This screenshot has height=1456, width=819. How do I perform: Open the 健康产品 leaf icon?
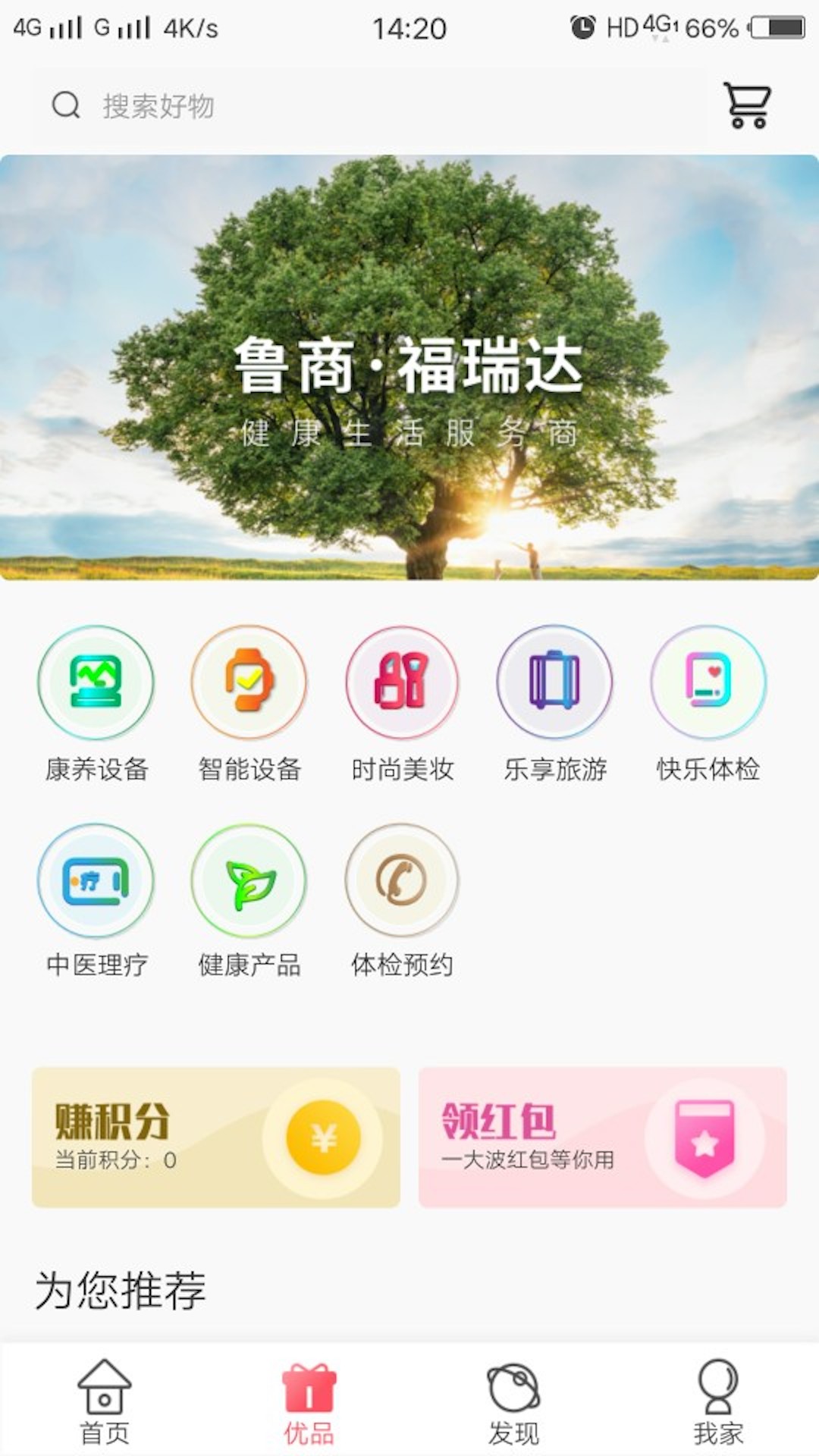(x=249, y=880)
